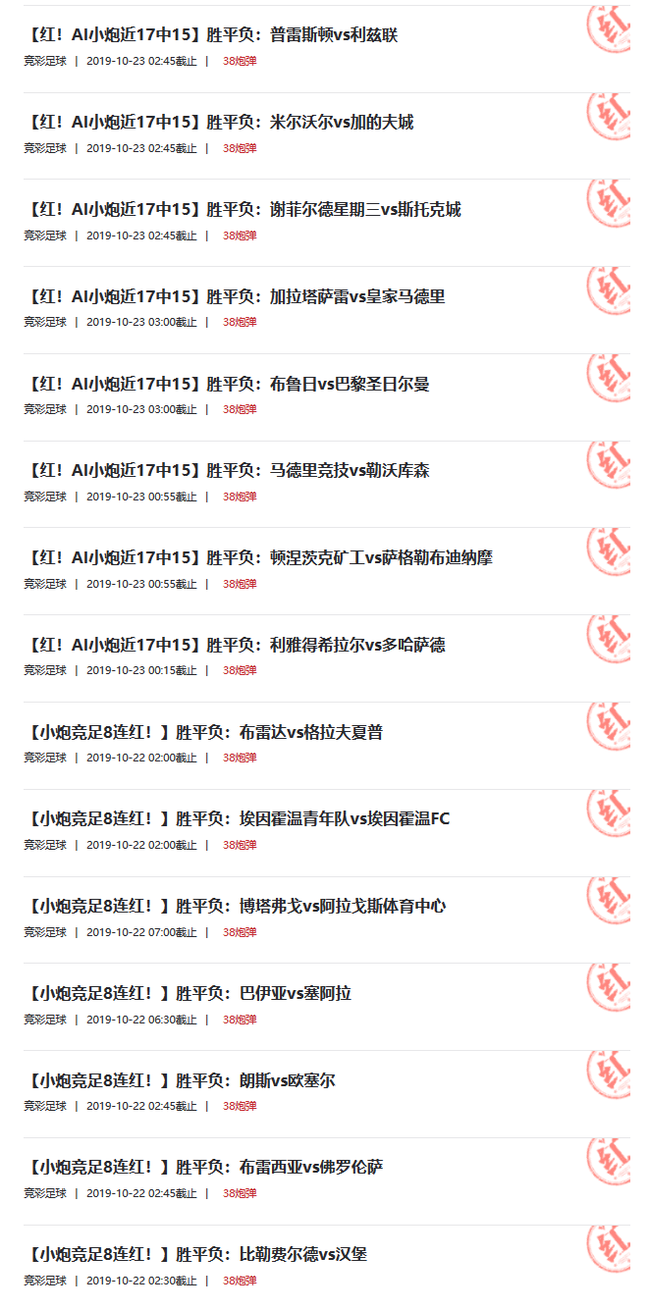Open the 朗斯vs欧塞尔 prediction
This screenshot has width=650, height=1309.
pos(180,1080)
